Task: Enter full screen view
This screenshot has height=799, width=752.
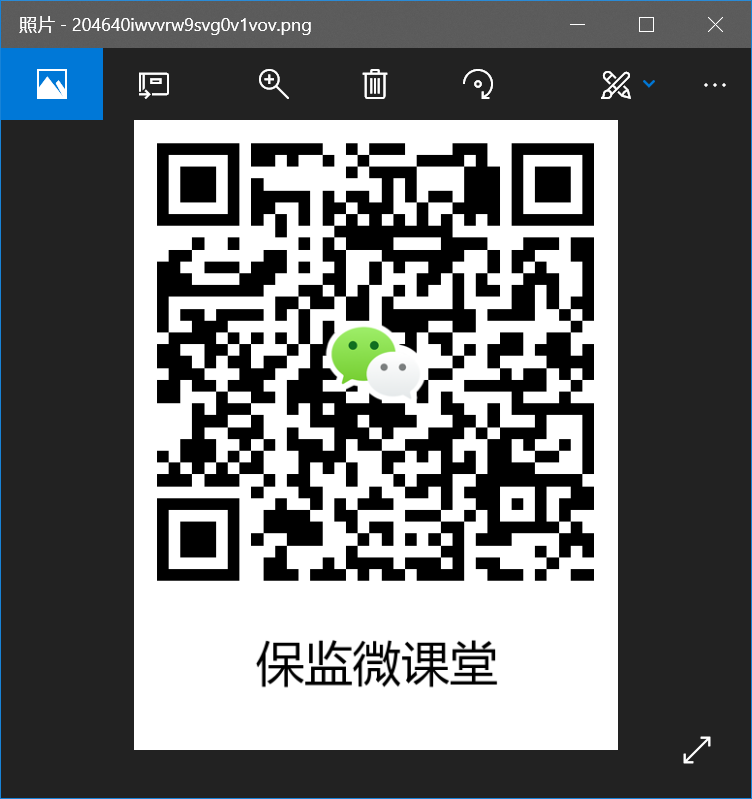Action: click(x=697, y=750)
